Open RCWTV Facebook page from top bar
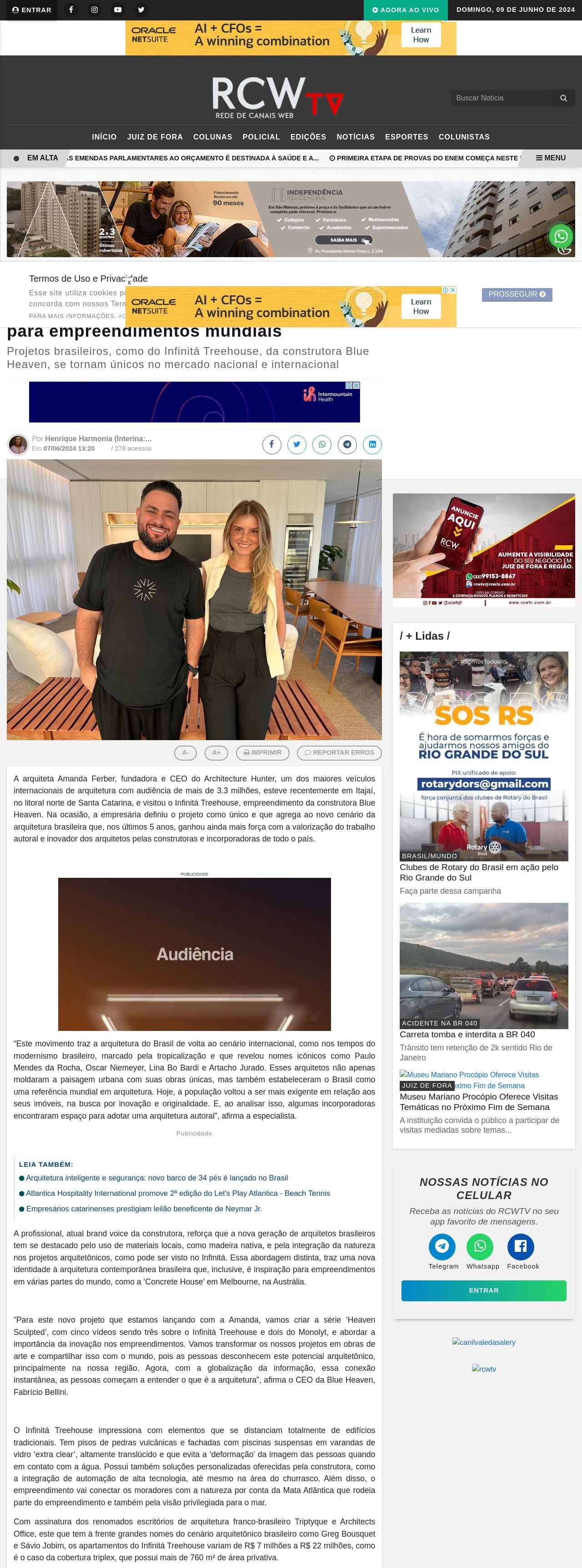 [70, 10]
